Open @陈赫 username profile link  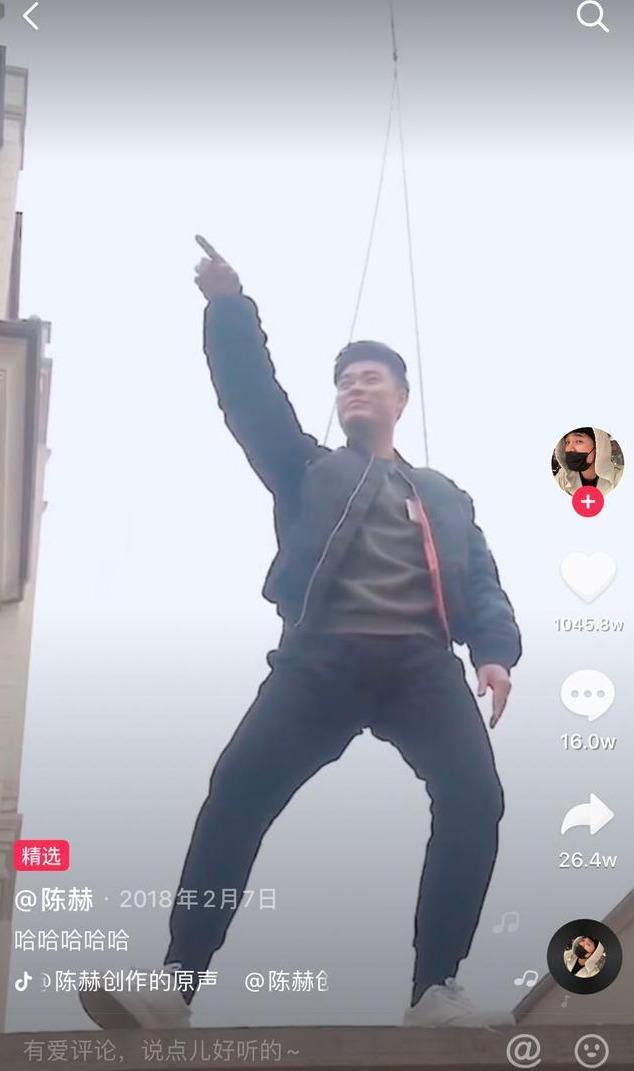coord(55,899)
